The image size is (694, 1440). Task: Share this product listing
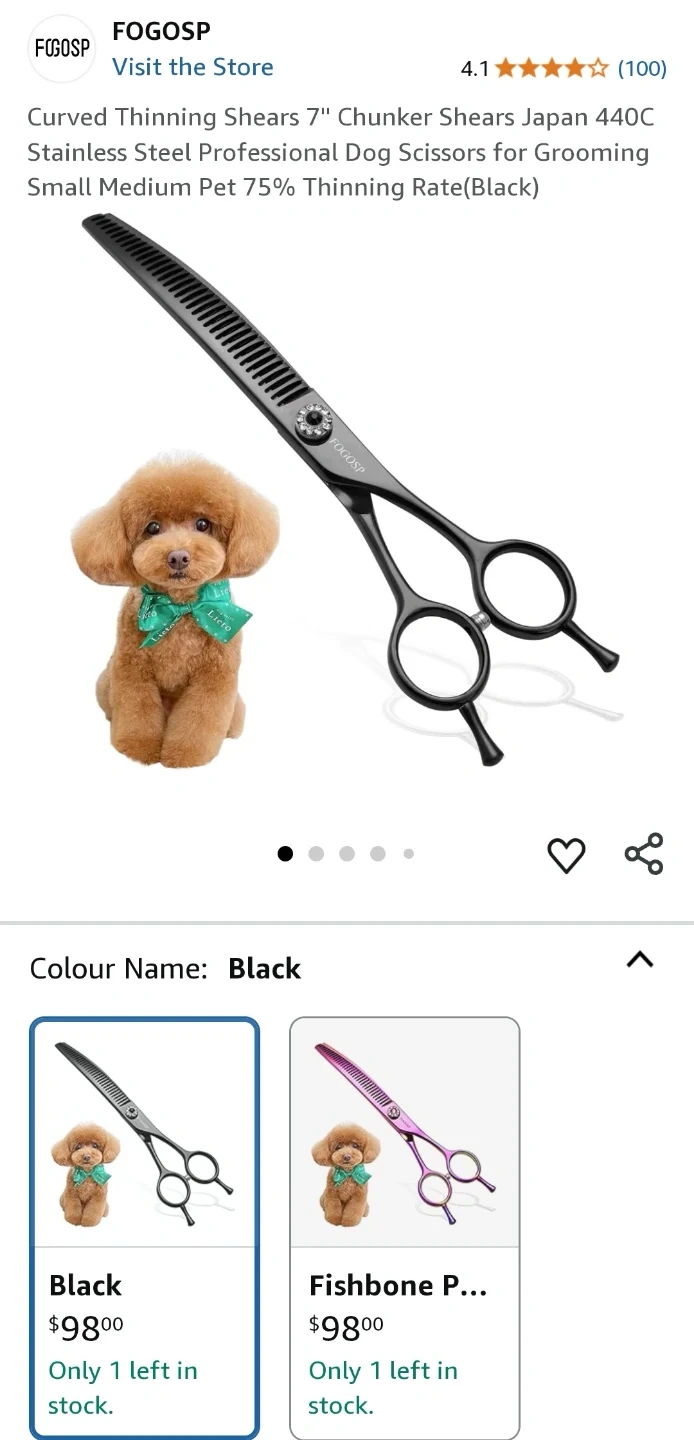(x=644, y=854)
